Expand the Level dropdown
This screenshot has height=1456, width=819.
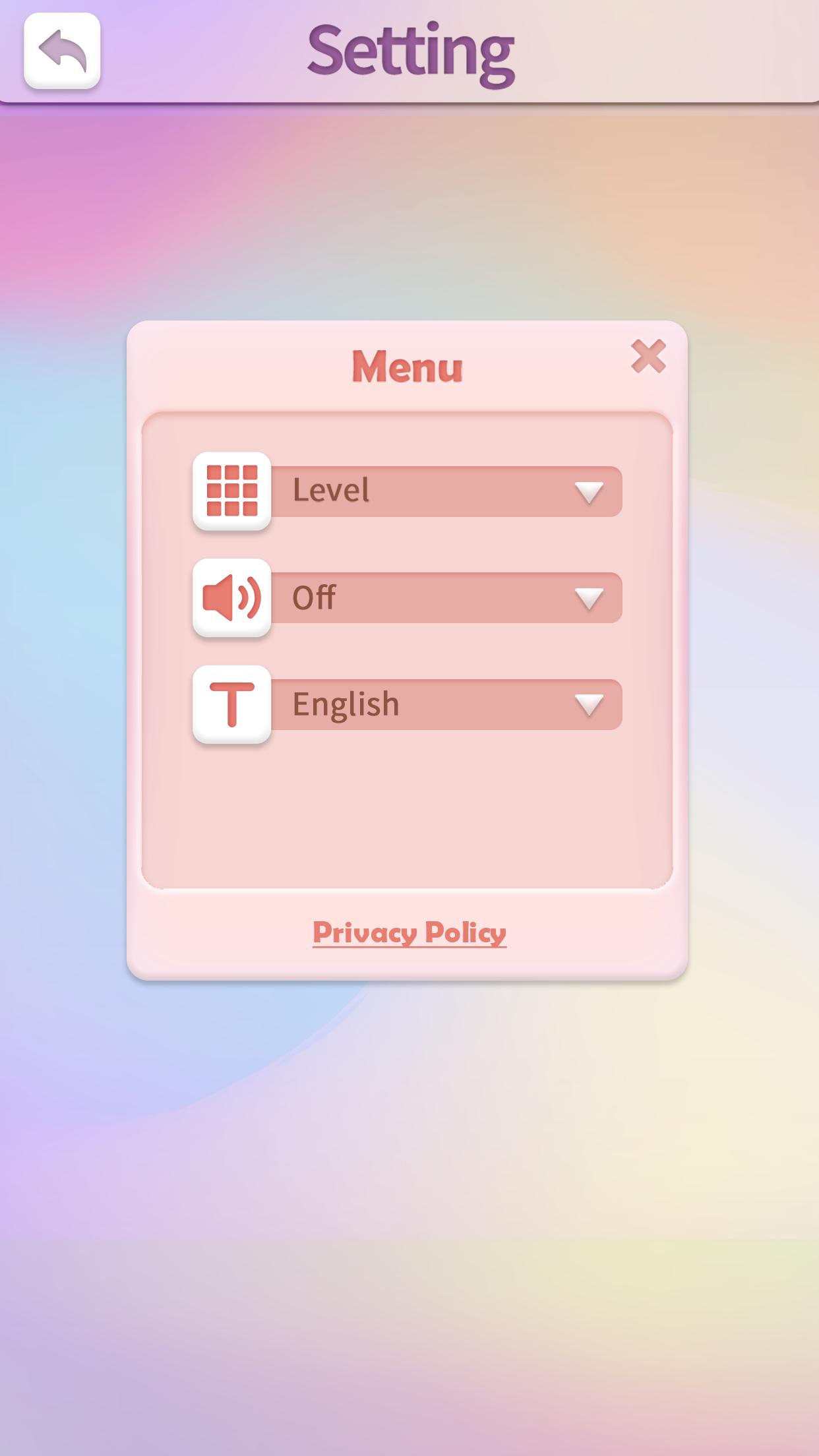tap(446, 491)
